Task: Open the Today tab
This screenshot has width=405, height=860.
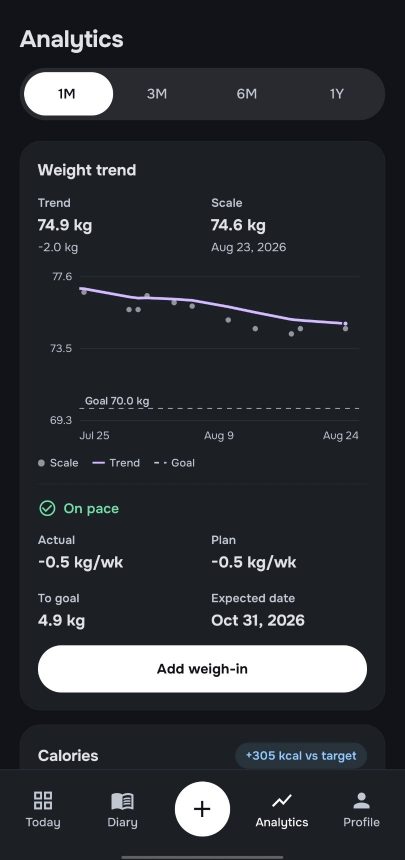Action: coord(43,809)
